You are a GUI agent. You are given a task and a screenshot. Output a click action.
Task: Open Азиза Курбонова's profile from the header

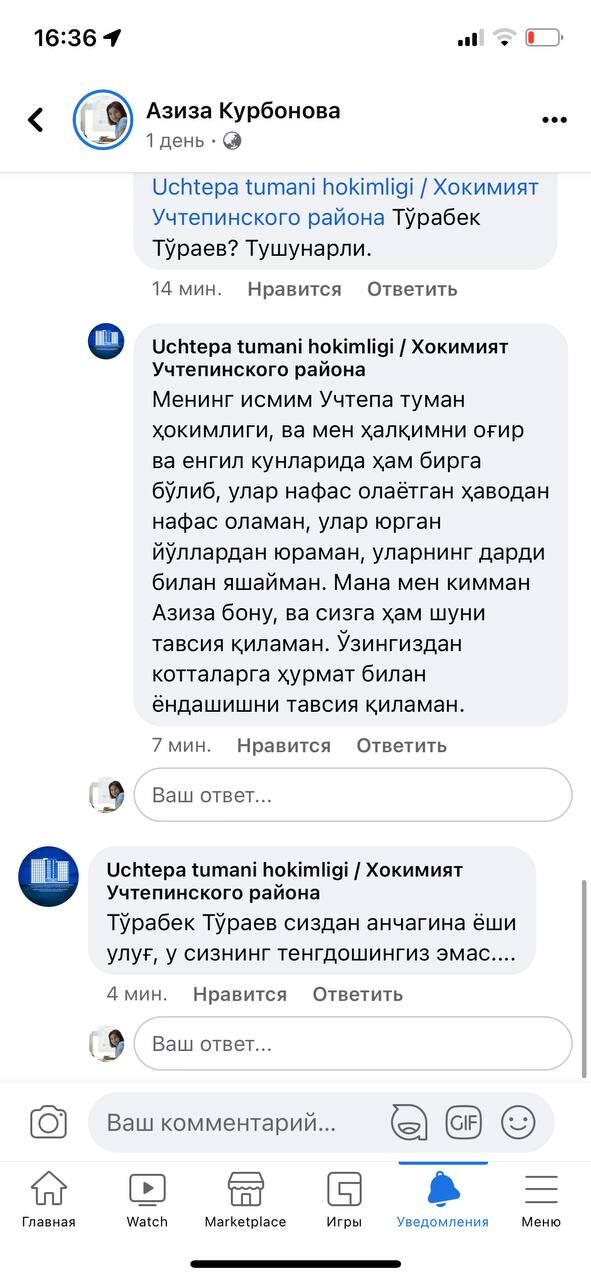(243, 110)
